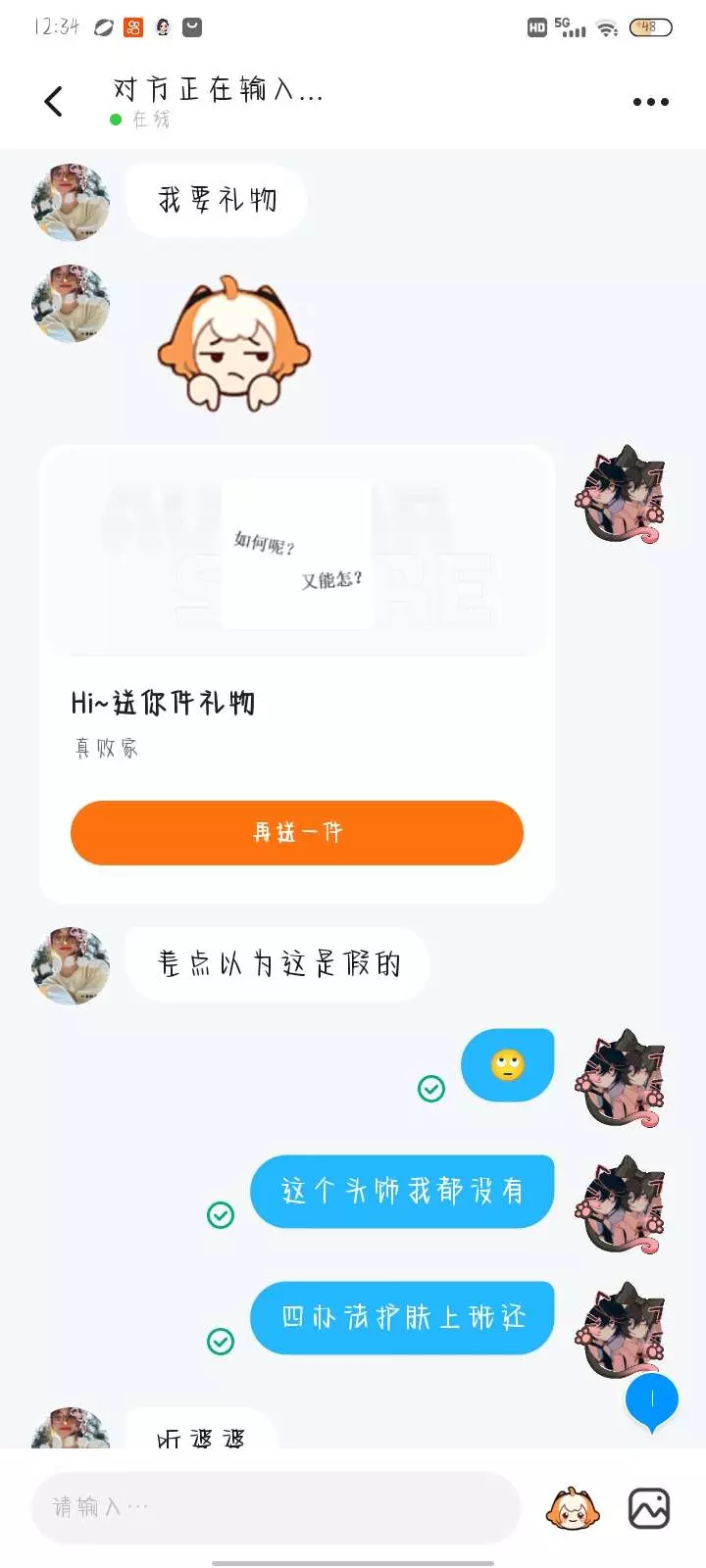
Task: Tap the orange 再送一件 button
Action: click(x=297, y=833)
